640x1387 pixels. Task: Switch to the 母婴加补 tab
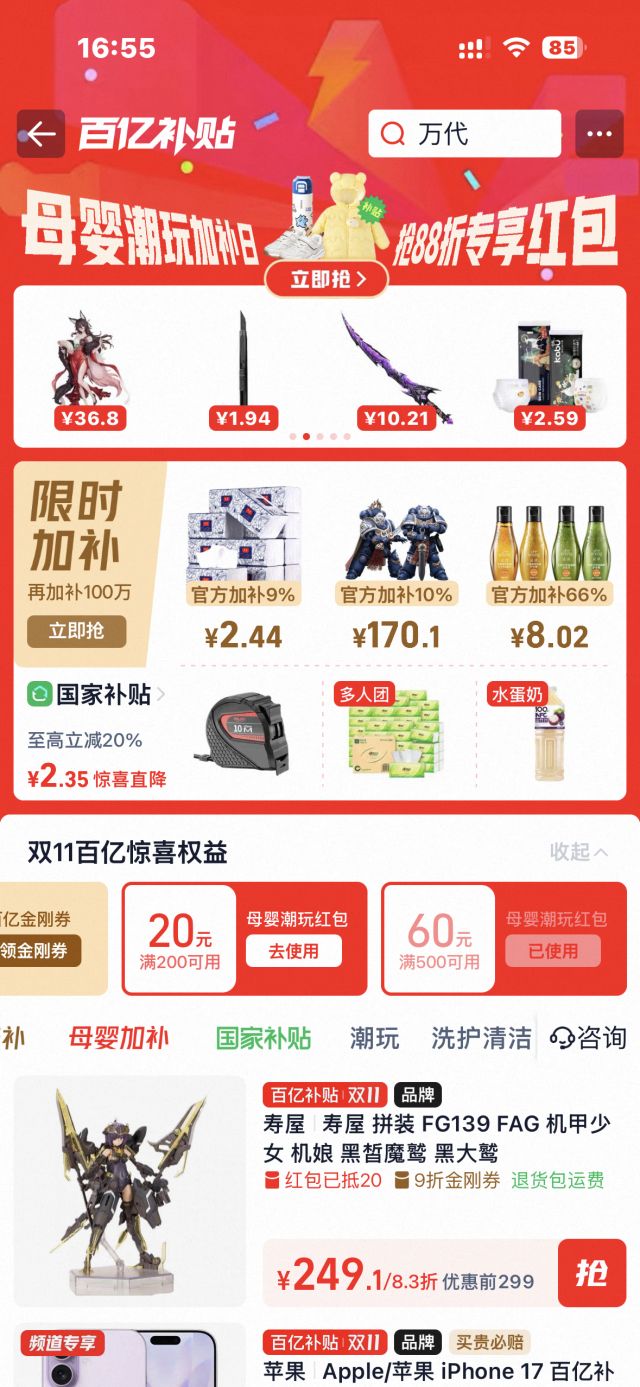click(x=119, y=1038)
